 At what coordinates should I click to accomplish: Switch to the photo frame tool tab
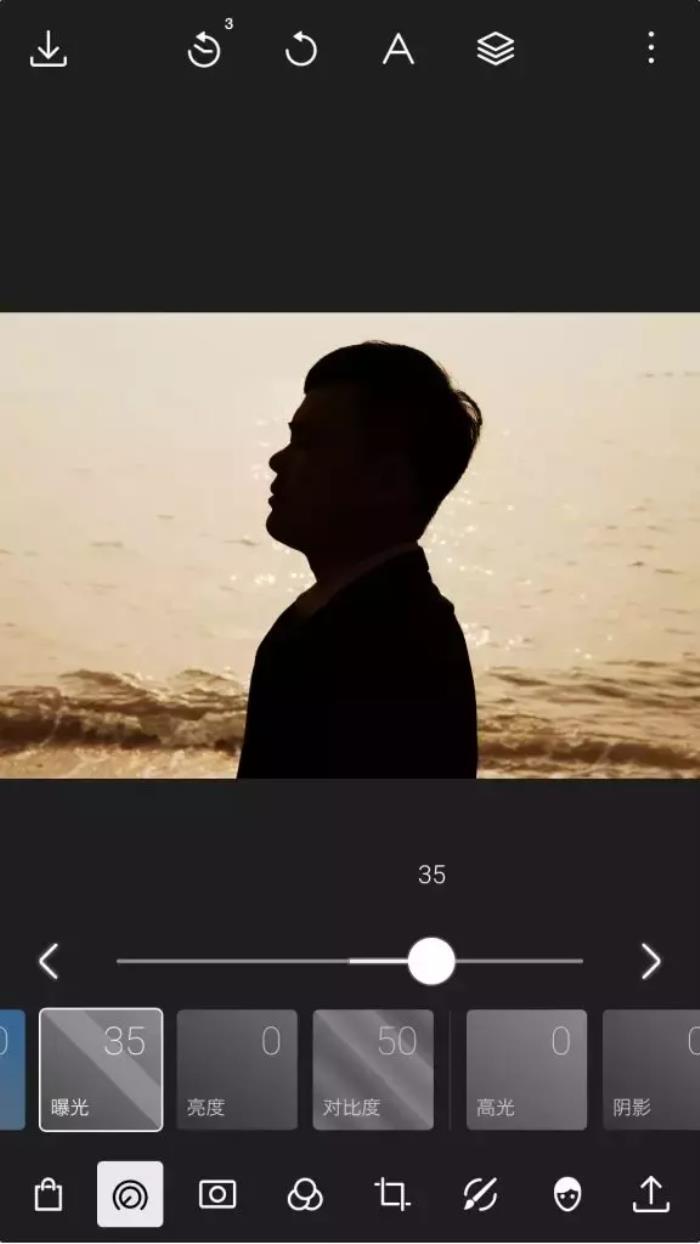[217, 1194]
